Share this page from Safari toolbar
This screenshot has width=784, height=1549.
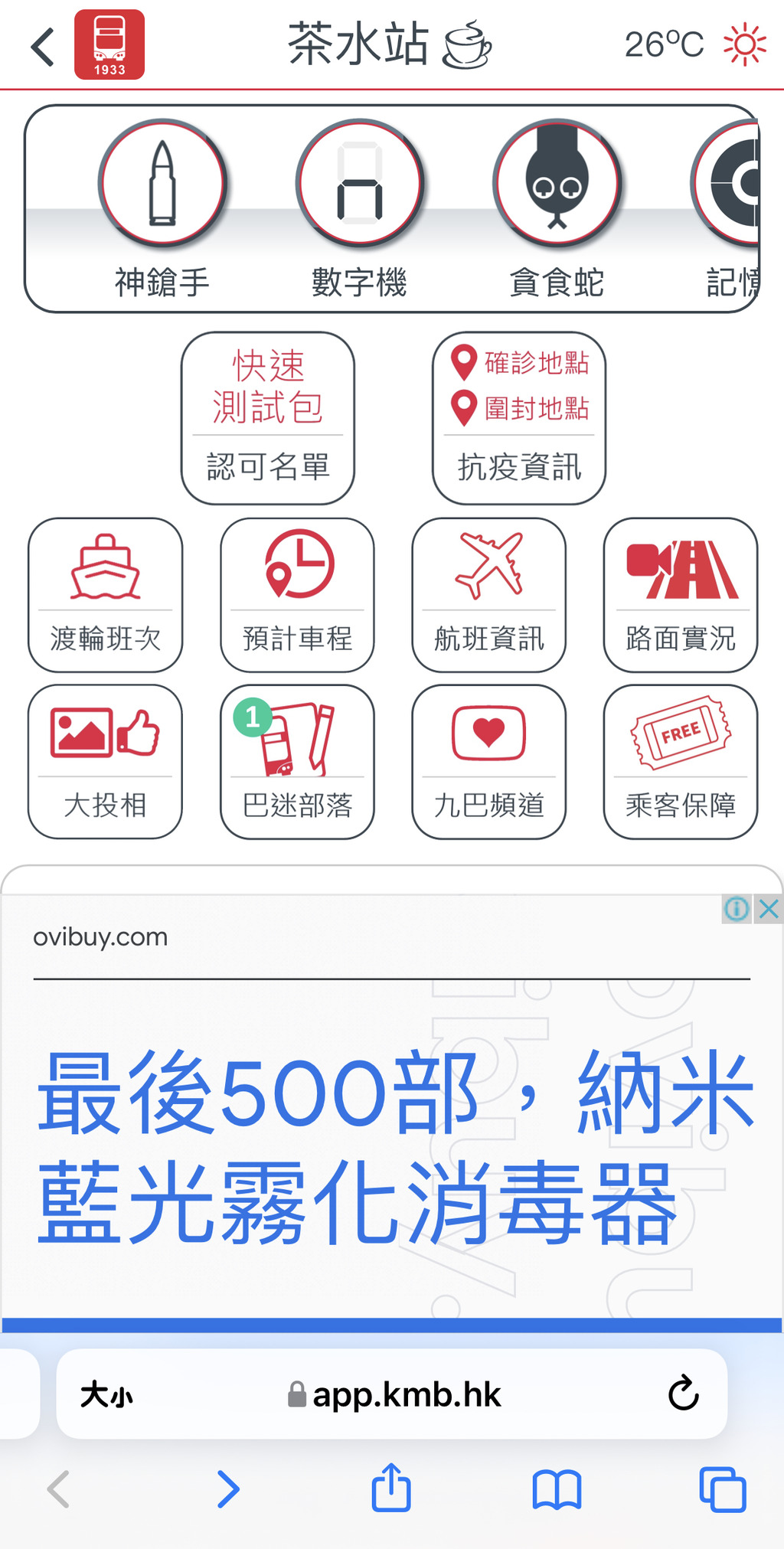[x=391, y=1488]
